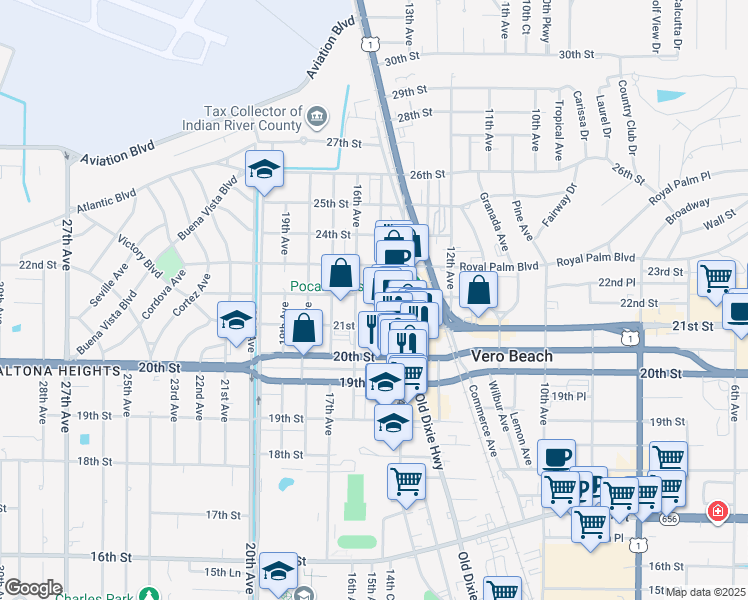Open the school marker beside 21st Ave
This screenshot has width=748, height=600.
236,319
